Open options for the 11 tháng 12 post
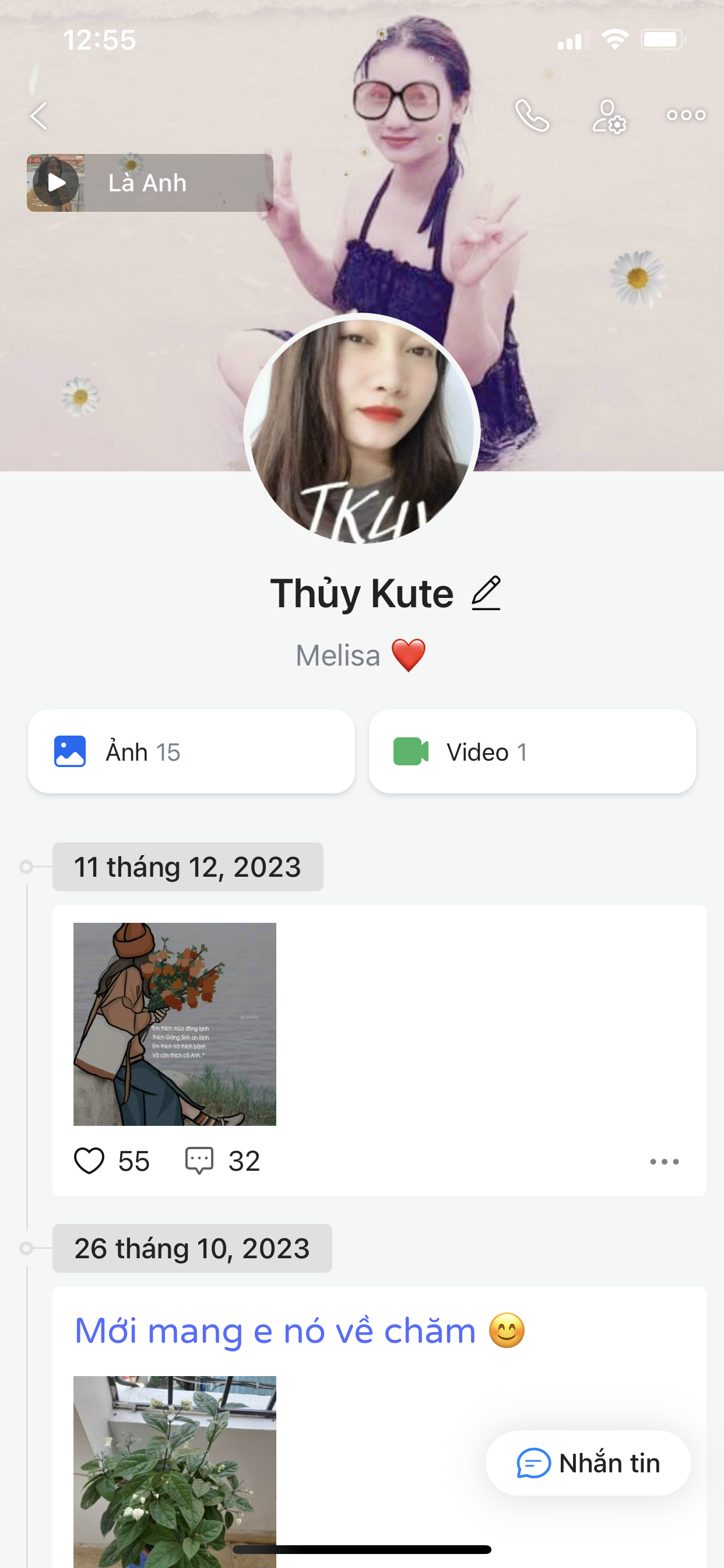This screenshot has width=724, height=1568. click(664, 1161)
